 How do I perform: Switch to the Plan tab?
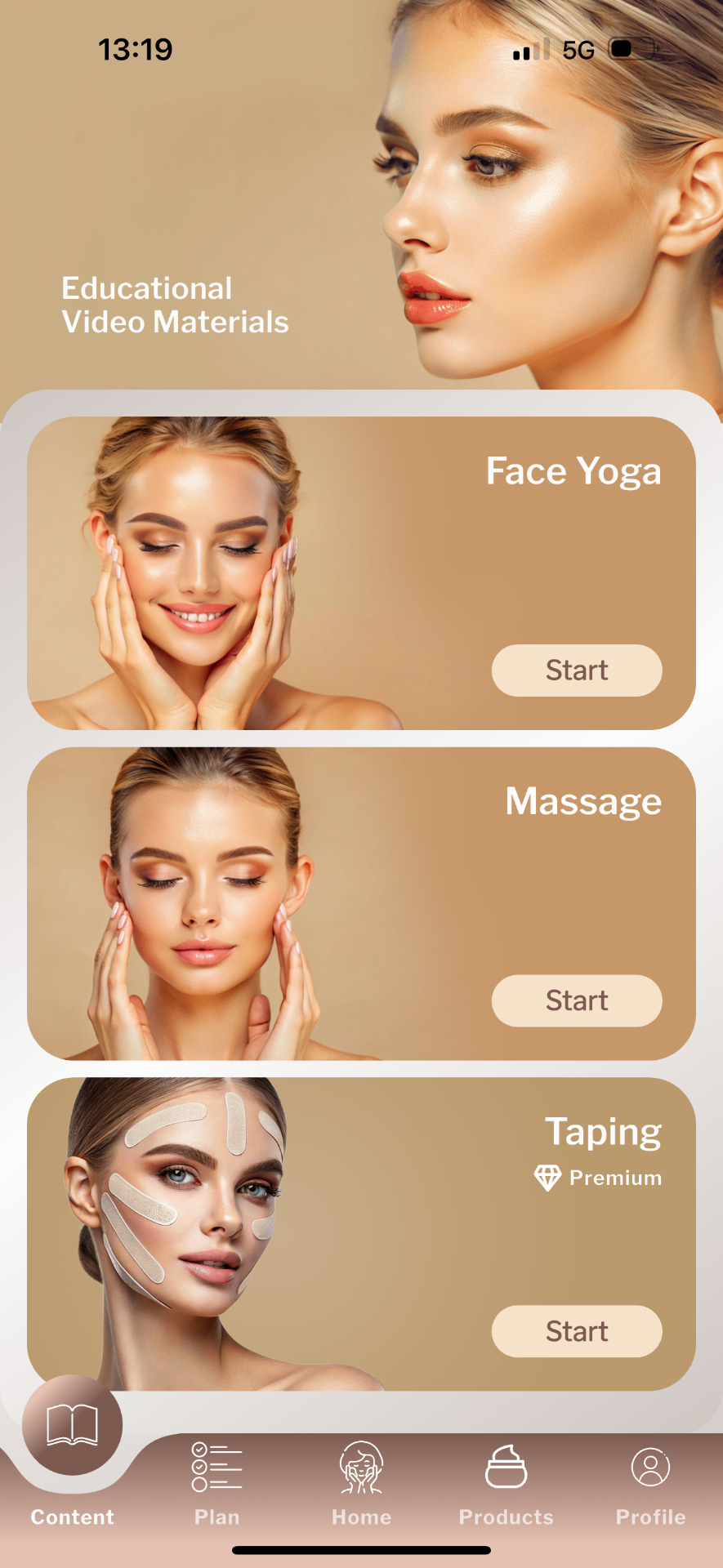point(217,1482)
